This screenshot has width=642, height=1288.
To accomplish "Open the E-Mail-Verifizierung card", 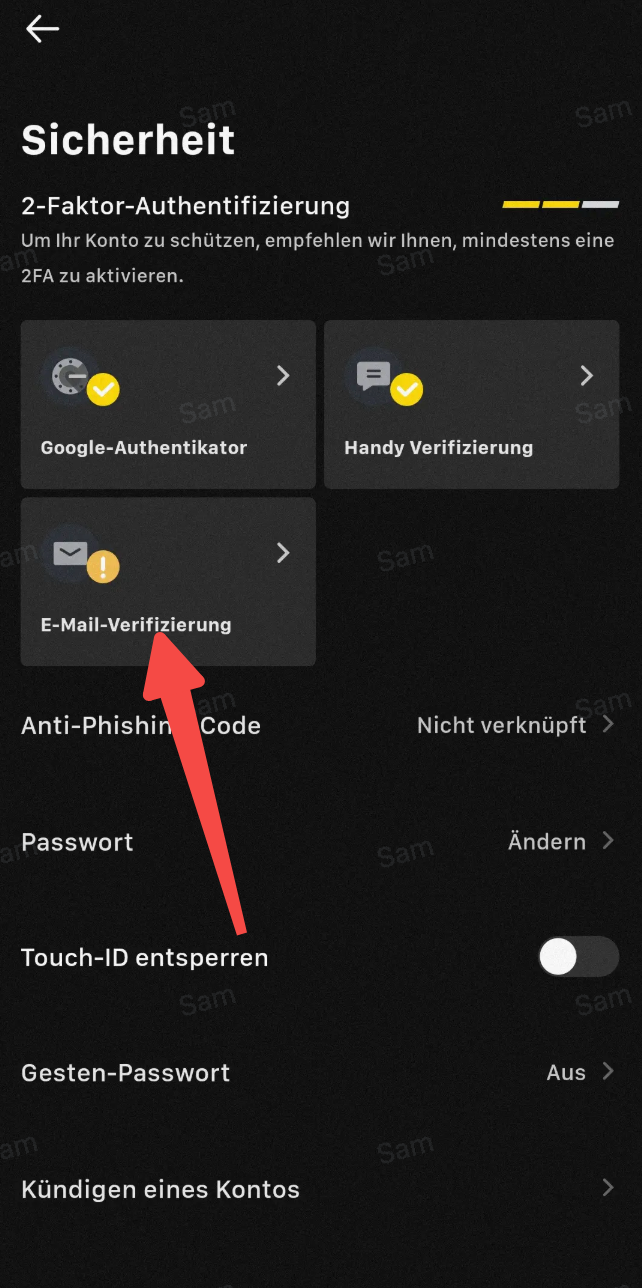I will click(168, 581).
